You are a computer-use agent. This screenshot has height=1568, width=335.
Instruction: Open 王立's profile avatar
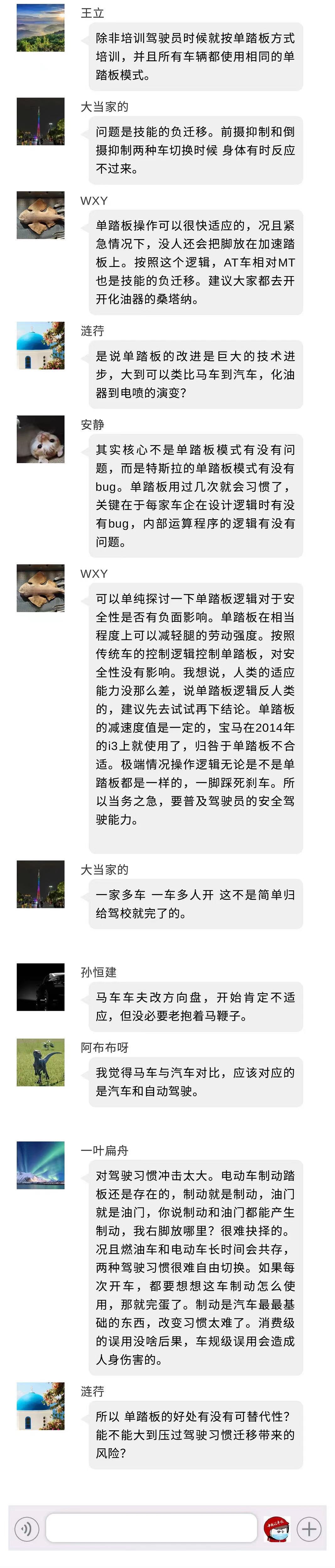pos(40,28)
